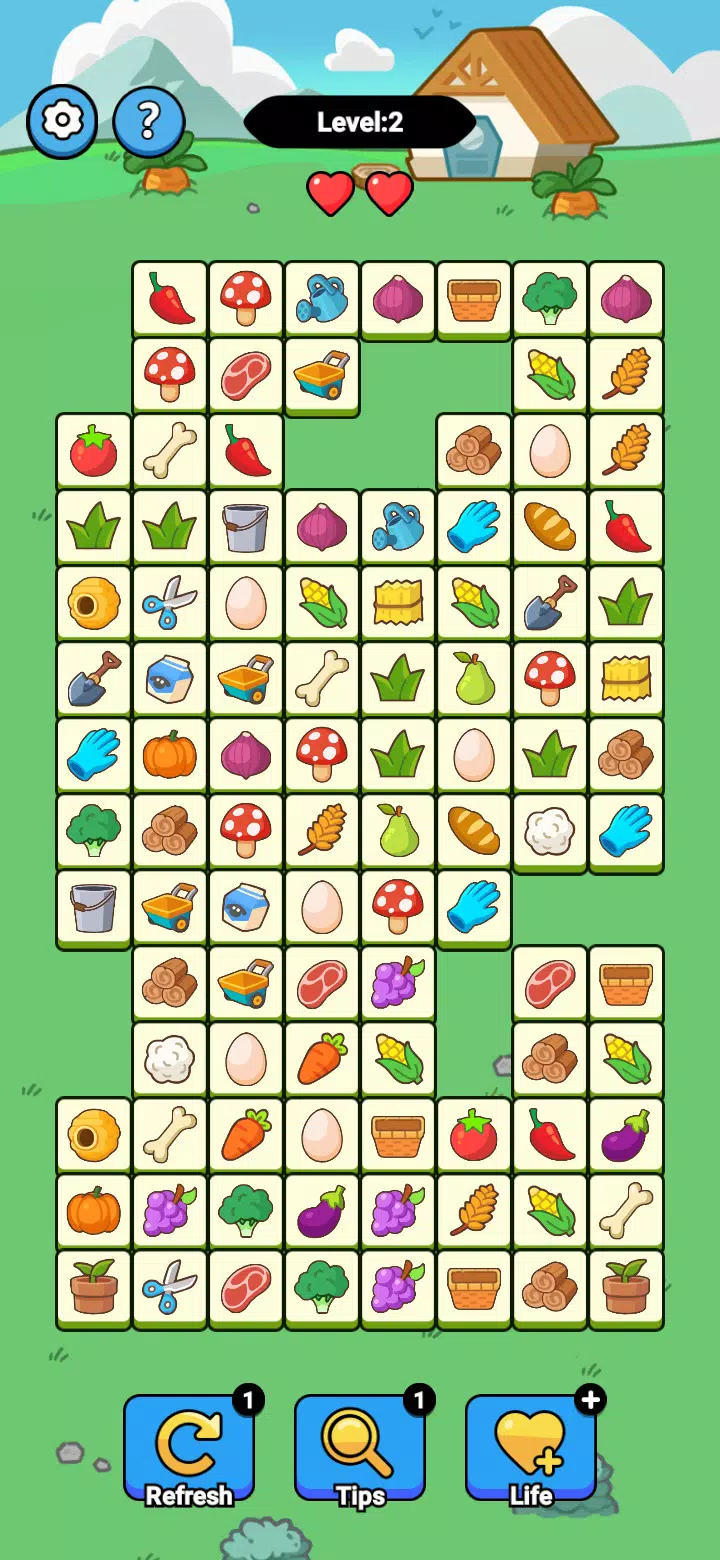Select the tomato tile beside the basket
Viewport: 720px width, 1560px height.
pos(474,1134)
